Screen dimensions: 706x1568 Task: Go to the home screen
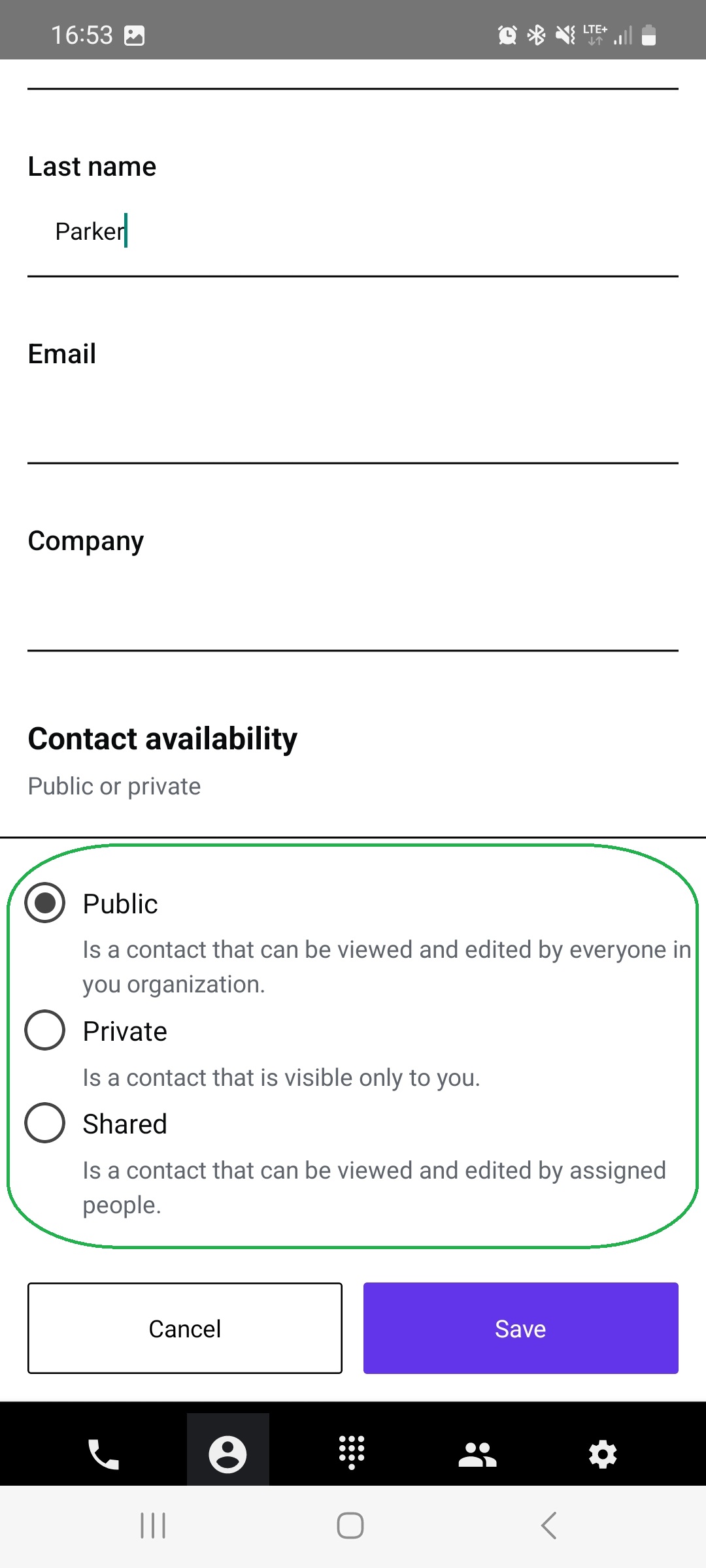click(350, 1526)
